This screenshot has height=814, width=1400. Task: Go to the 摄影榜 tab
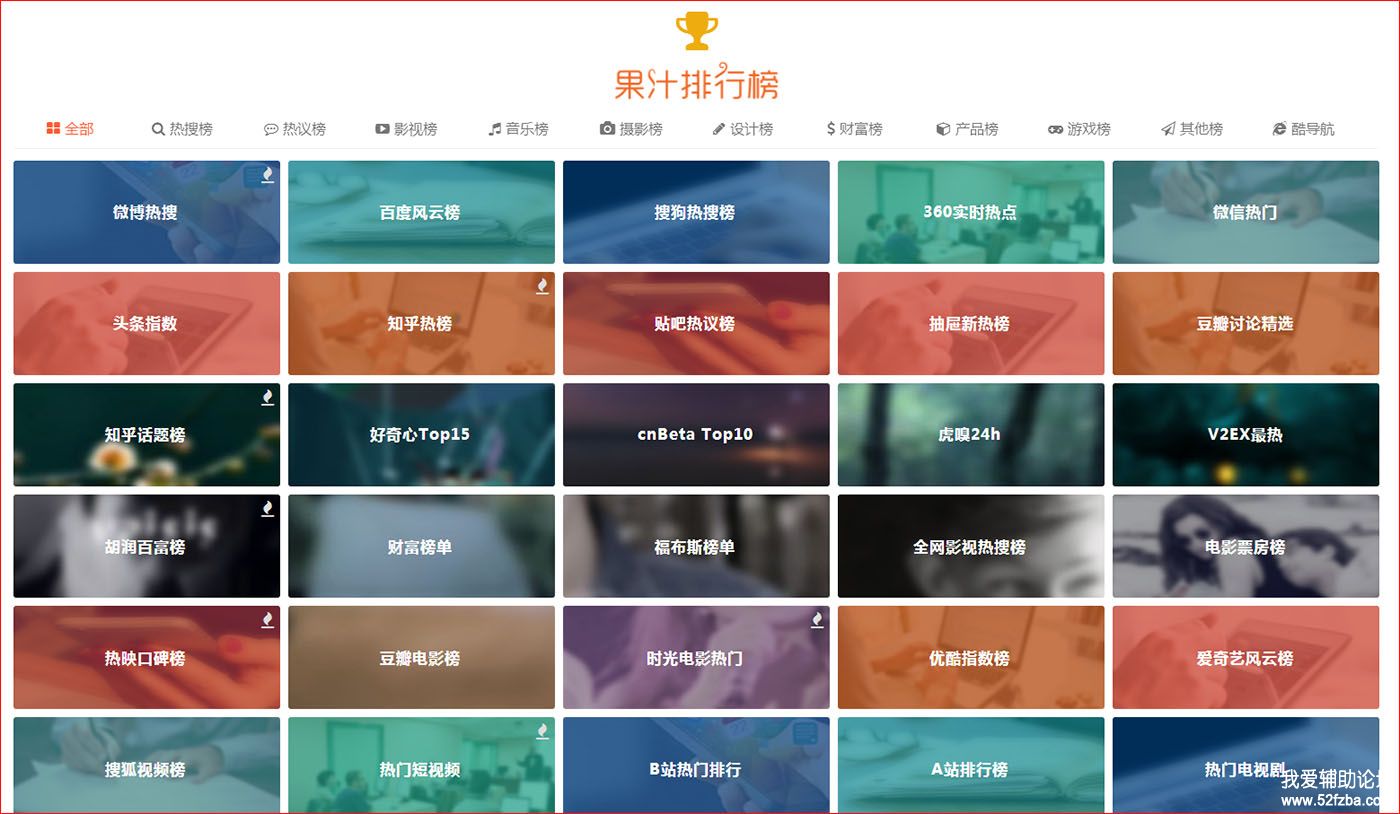click(631, 129)
